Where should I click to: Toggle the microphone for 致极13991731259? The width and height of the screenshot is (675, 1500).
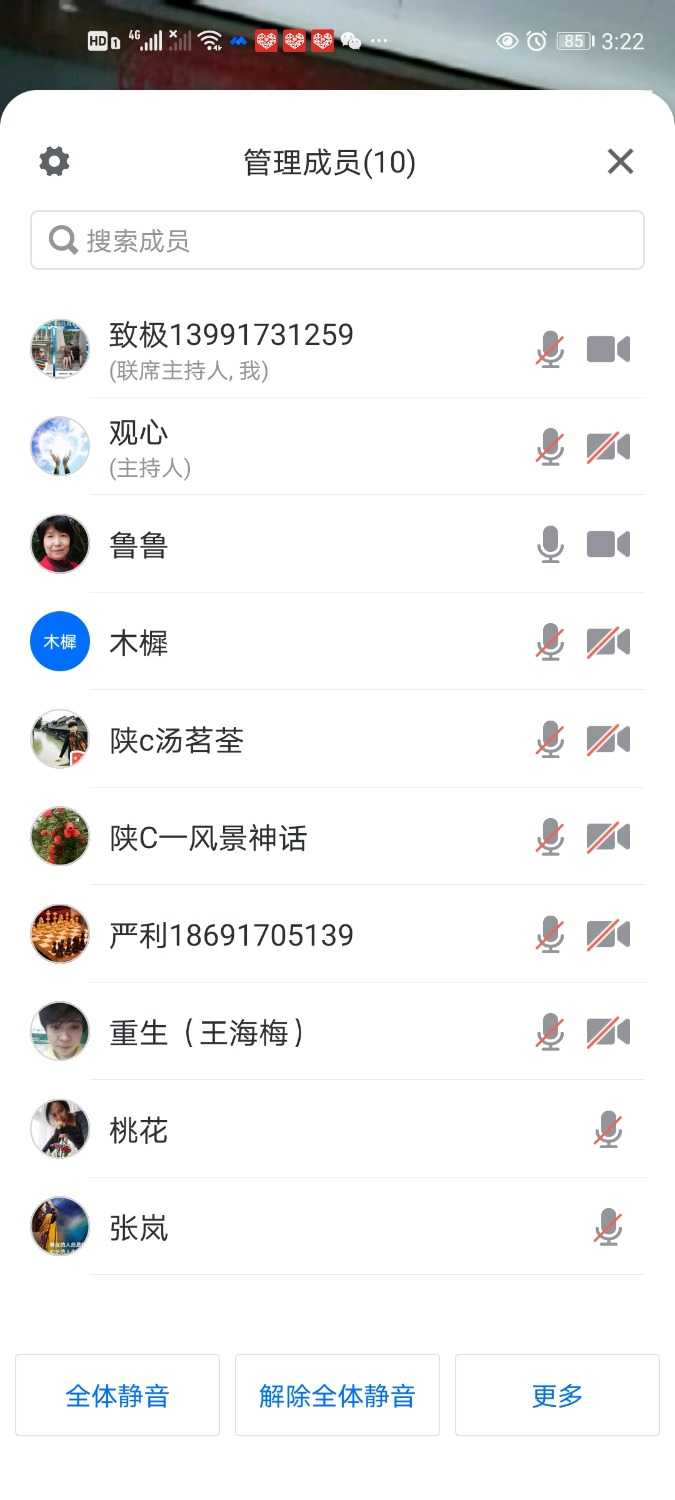(x=550, y=350)
